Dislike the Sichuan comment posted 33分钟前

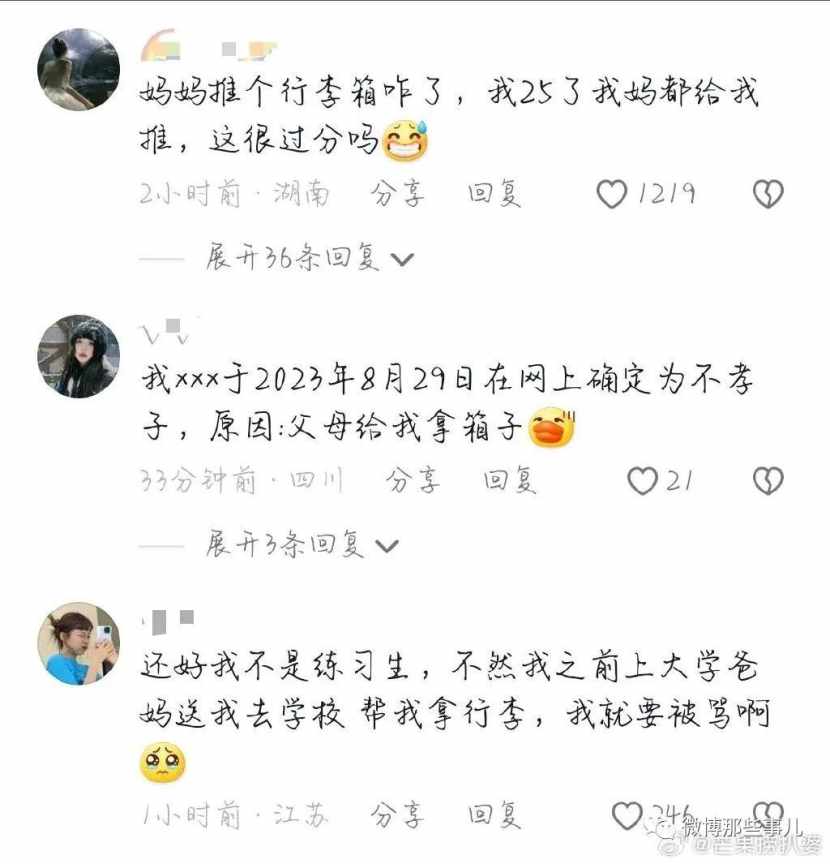pyautogui.click(x=767, y=481)
